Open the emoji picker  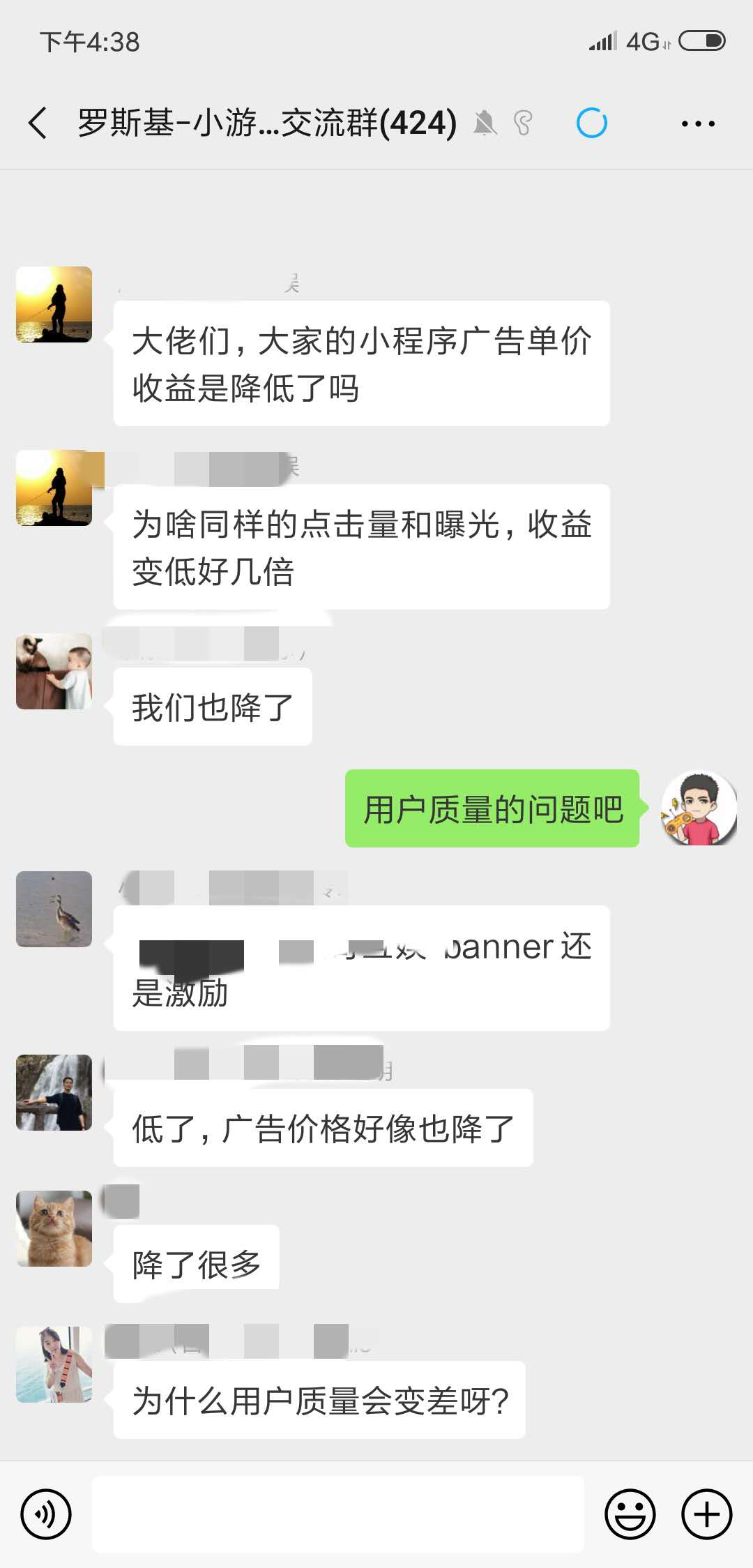tap(630, 1514)
